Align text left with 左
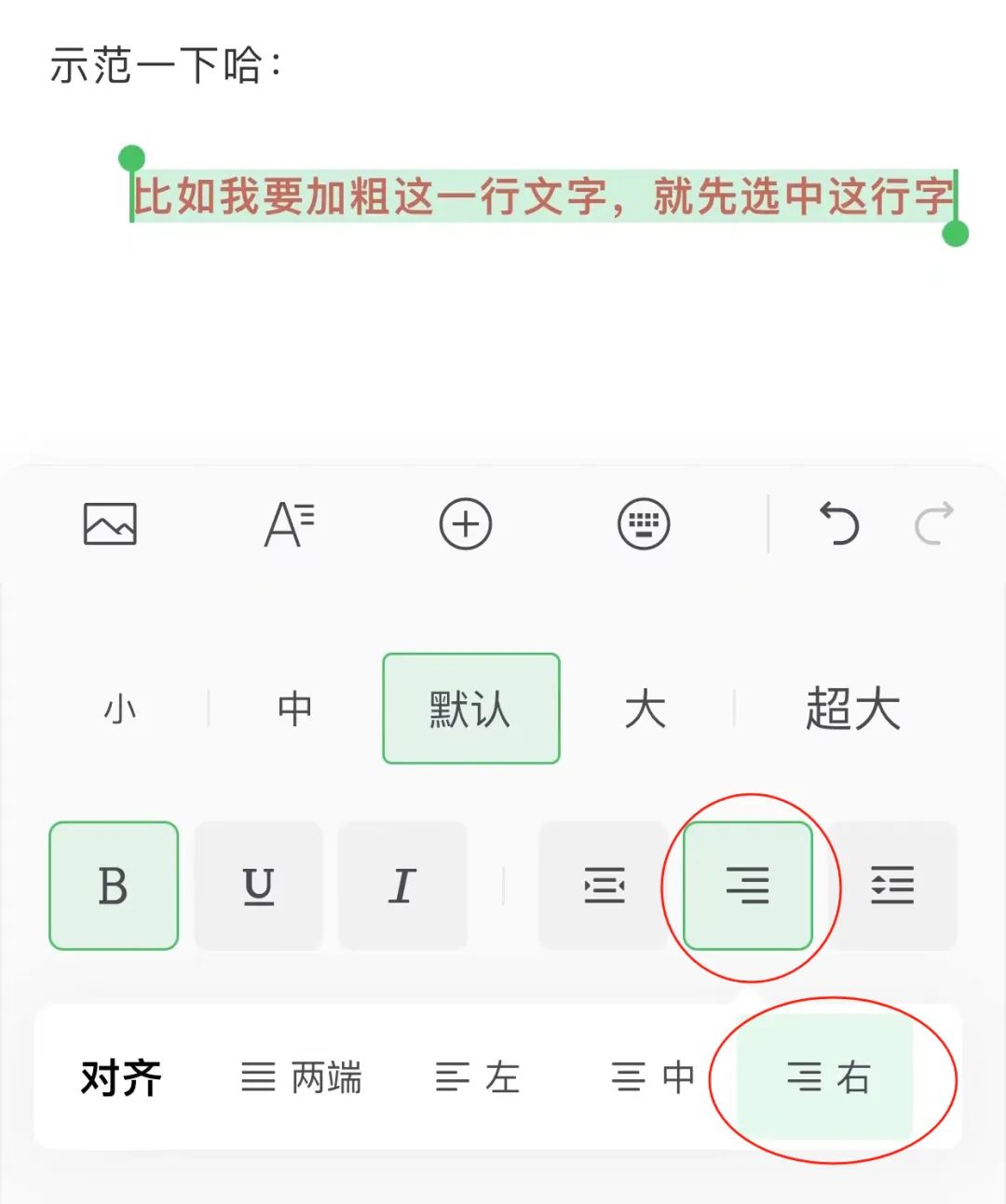 click(x=477, y=1077)
